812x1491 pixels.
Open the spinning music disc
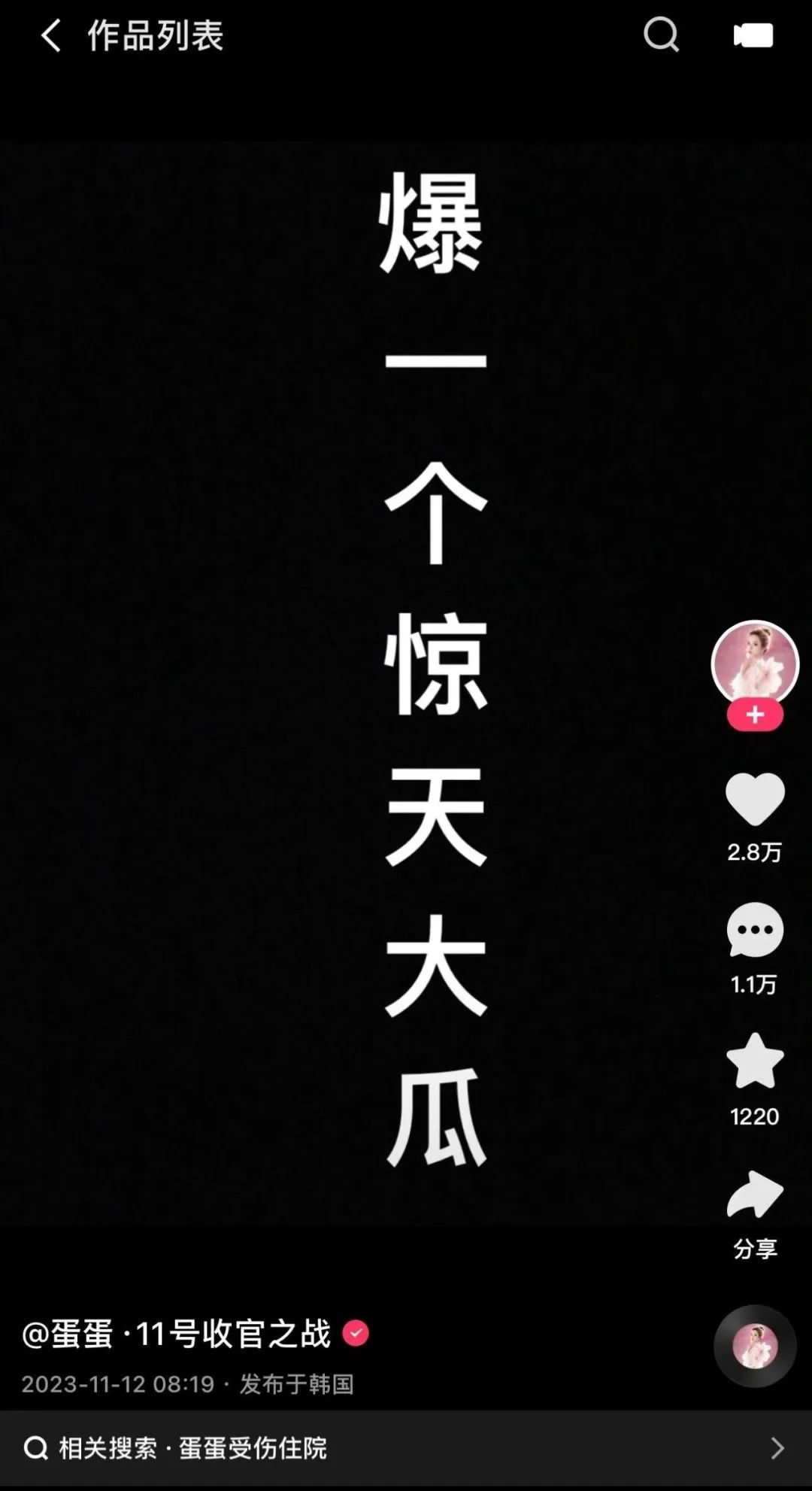(x=755, y=1346)
